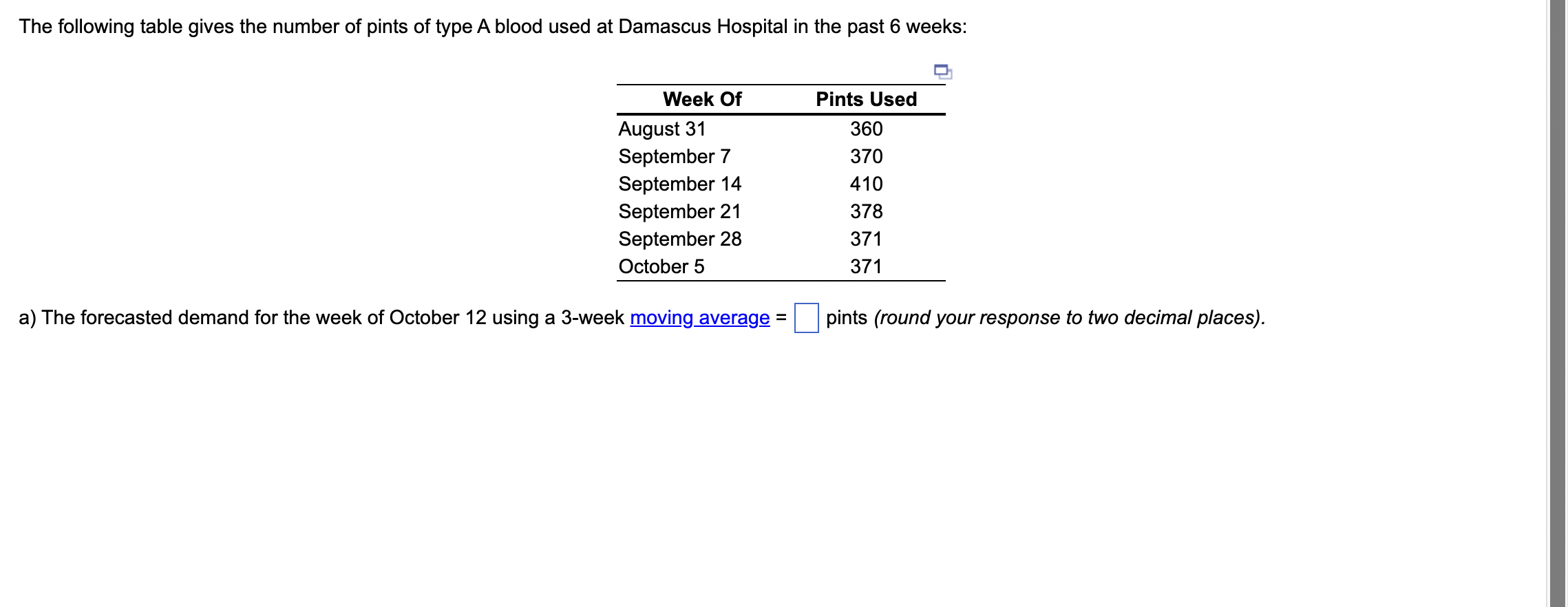Viewport: 1568px width, 607px height.
Task: Open the table pop-out icon
Action: click(x=942, y=71)
